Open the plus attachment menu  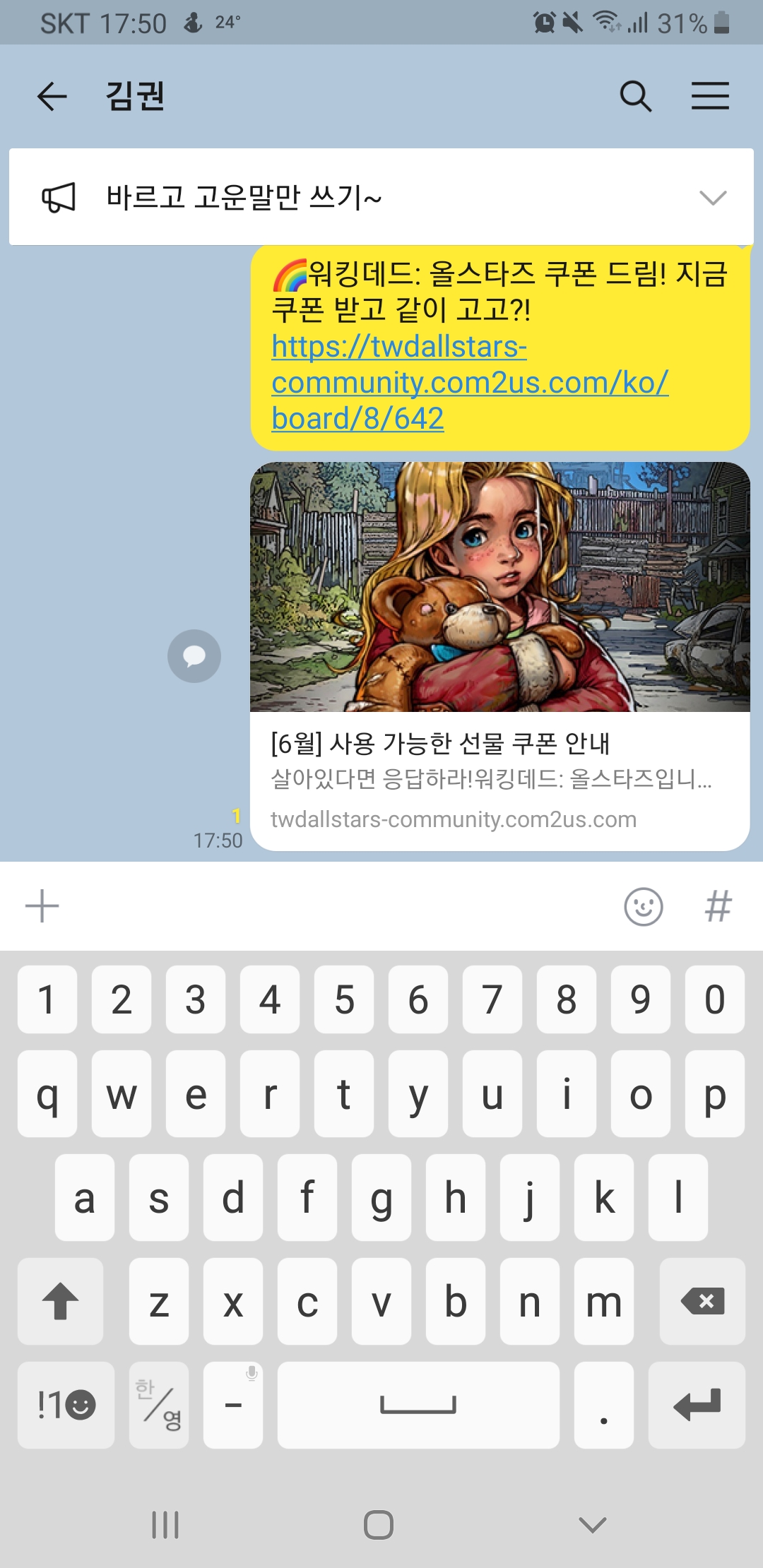click(42, 906)
